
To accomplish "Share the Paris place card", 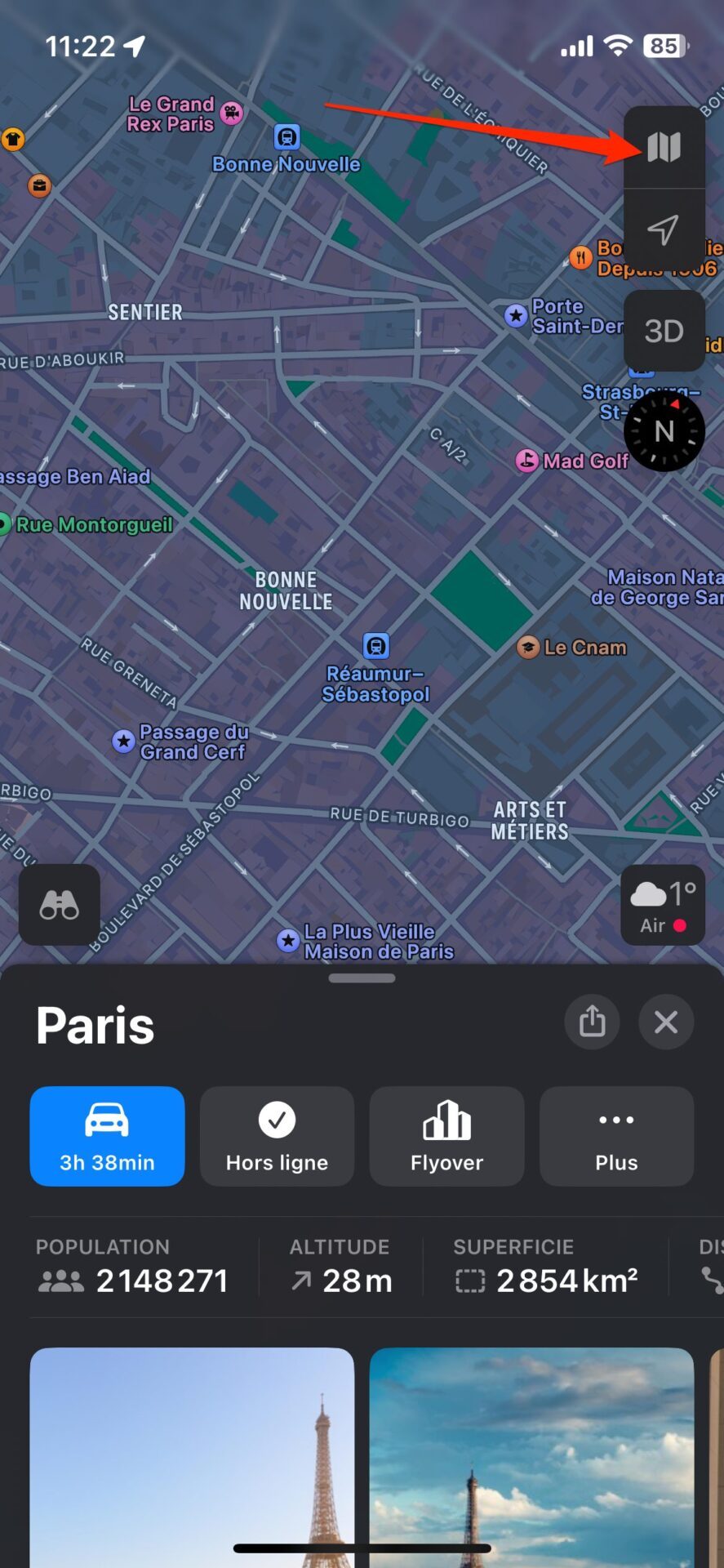I will (592, 1022).
